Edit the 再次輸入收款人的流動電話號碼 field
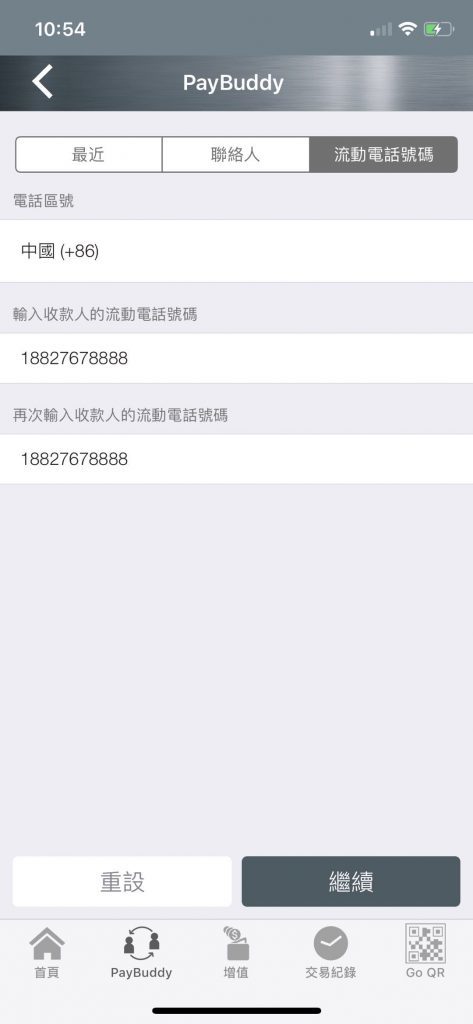 pyautogui.click(x=236, y=459)
